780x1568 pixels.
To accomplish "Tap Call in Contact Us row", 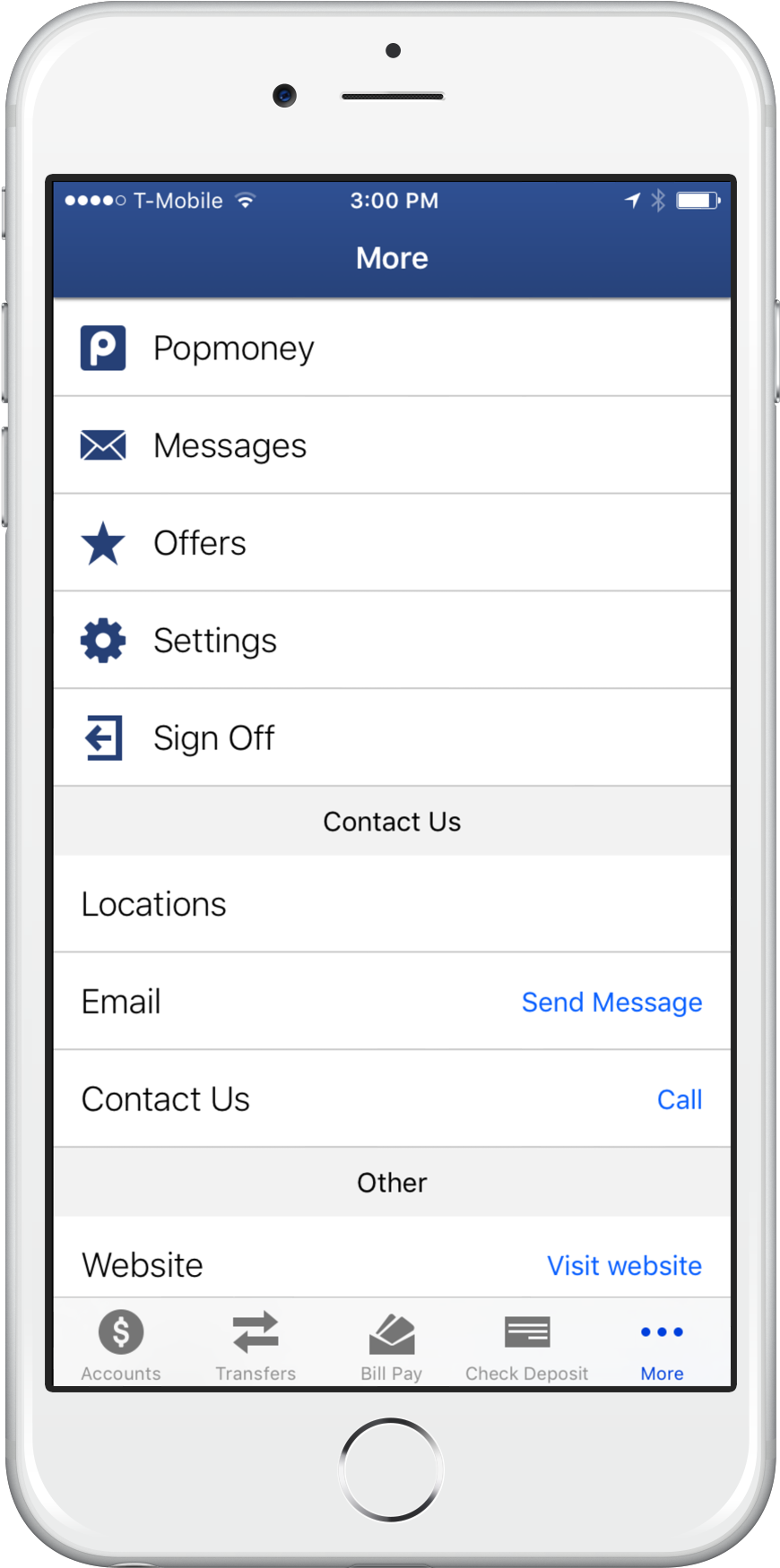I will pyautogui.click(x=679, y=1100).
